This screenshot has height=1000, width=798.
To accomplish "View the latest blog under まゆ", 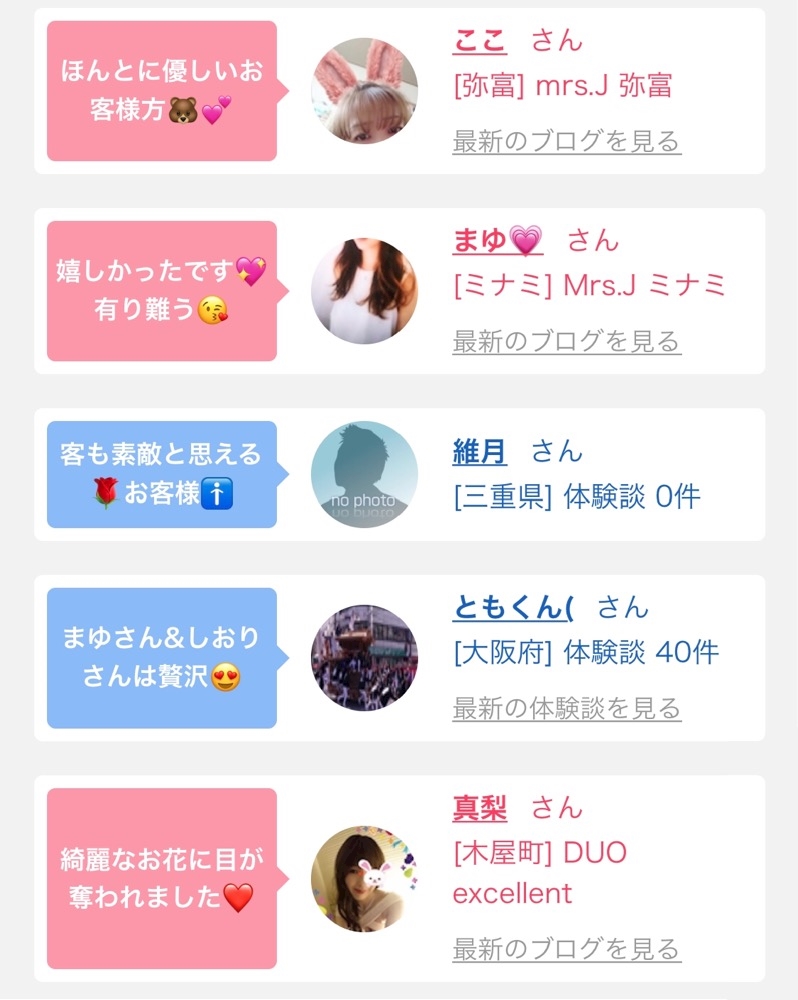I will [x=566, y=342].
